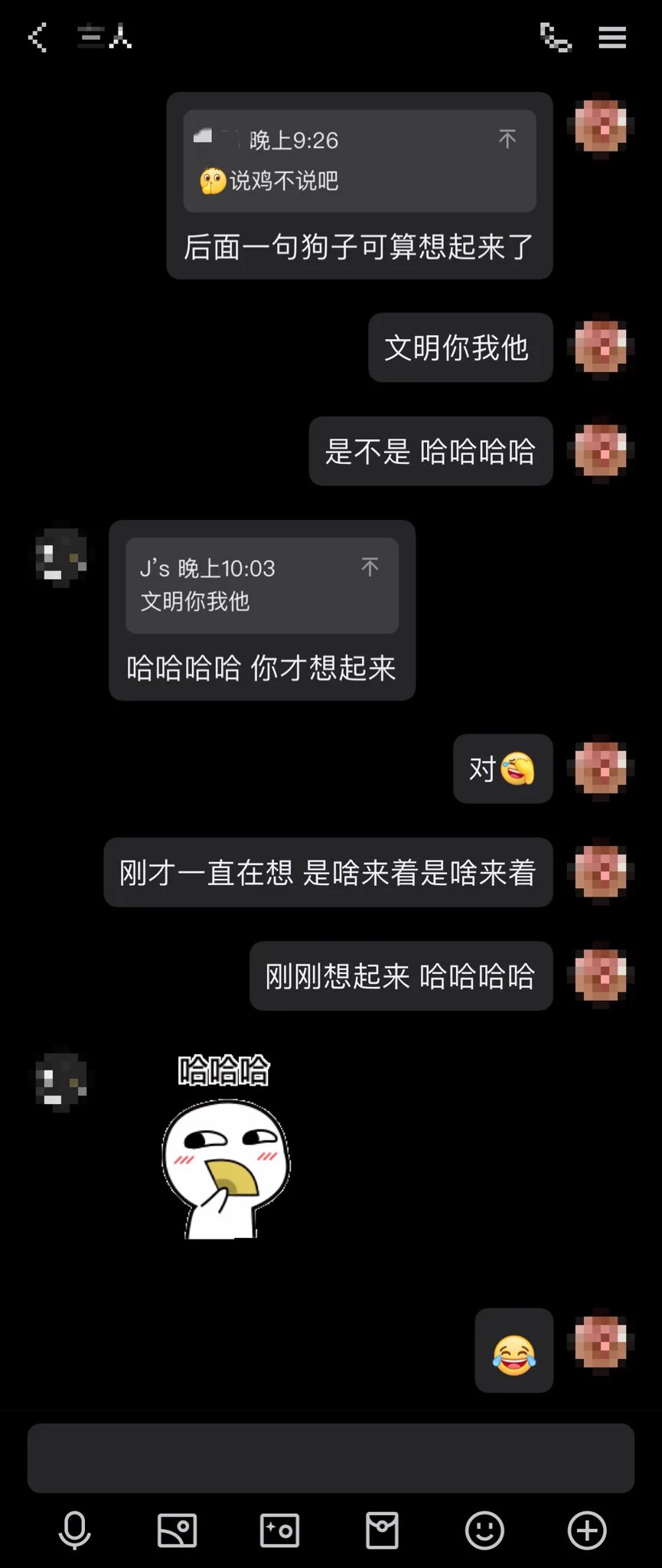
Task: Record a voice message with the microphone
Action: tap(75, 1531)
